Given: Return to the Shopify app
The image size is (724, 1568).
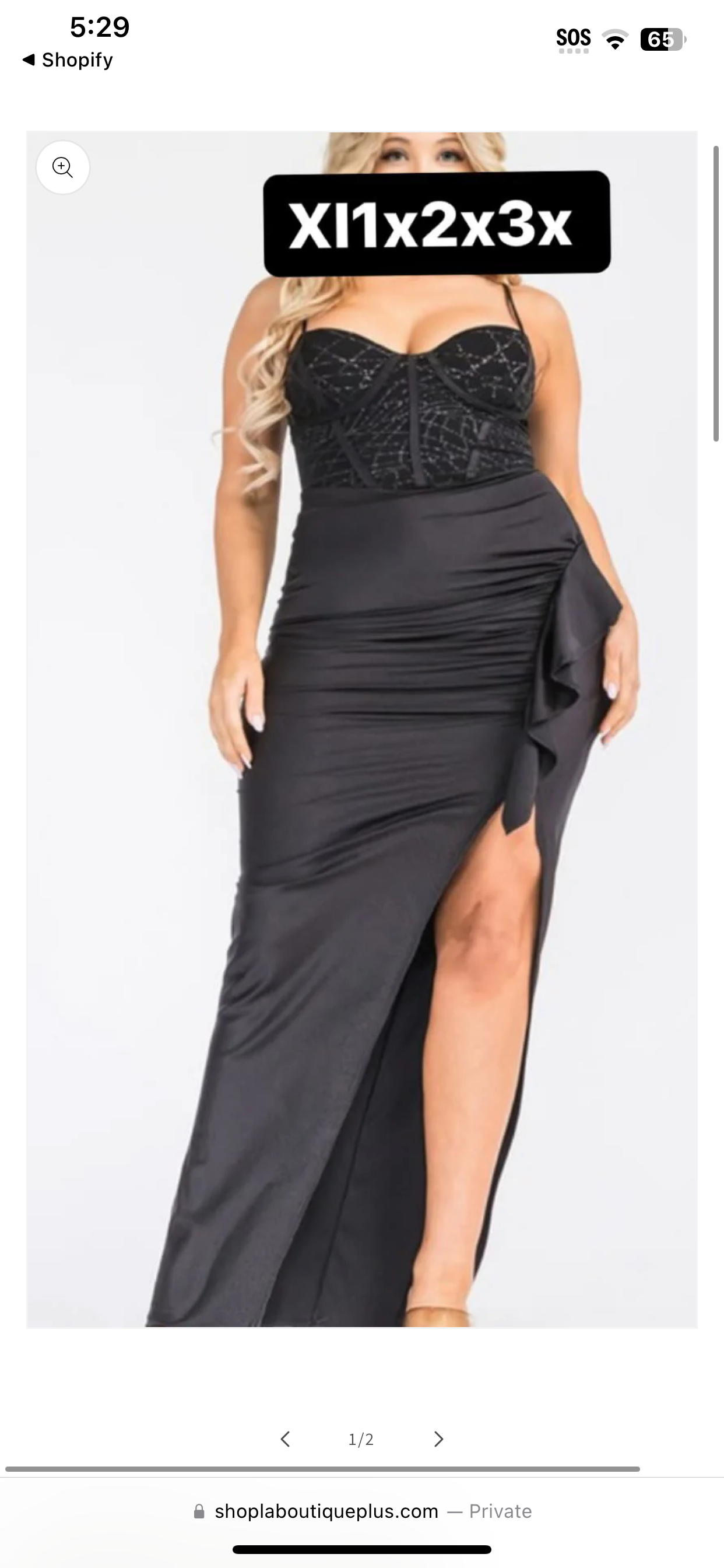Looking at the screenshot, I should coord(68,60).
